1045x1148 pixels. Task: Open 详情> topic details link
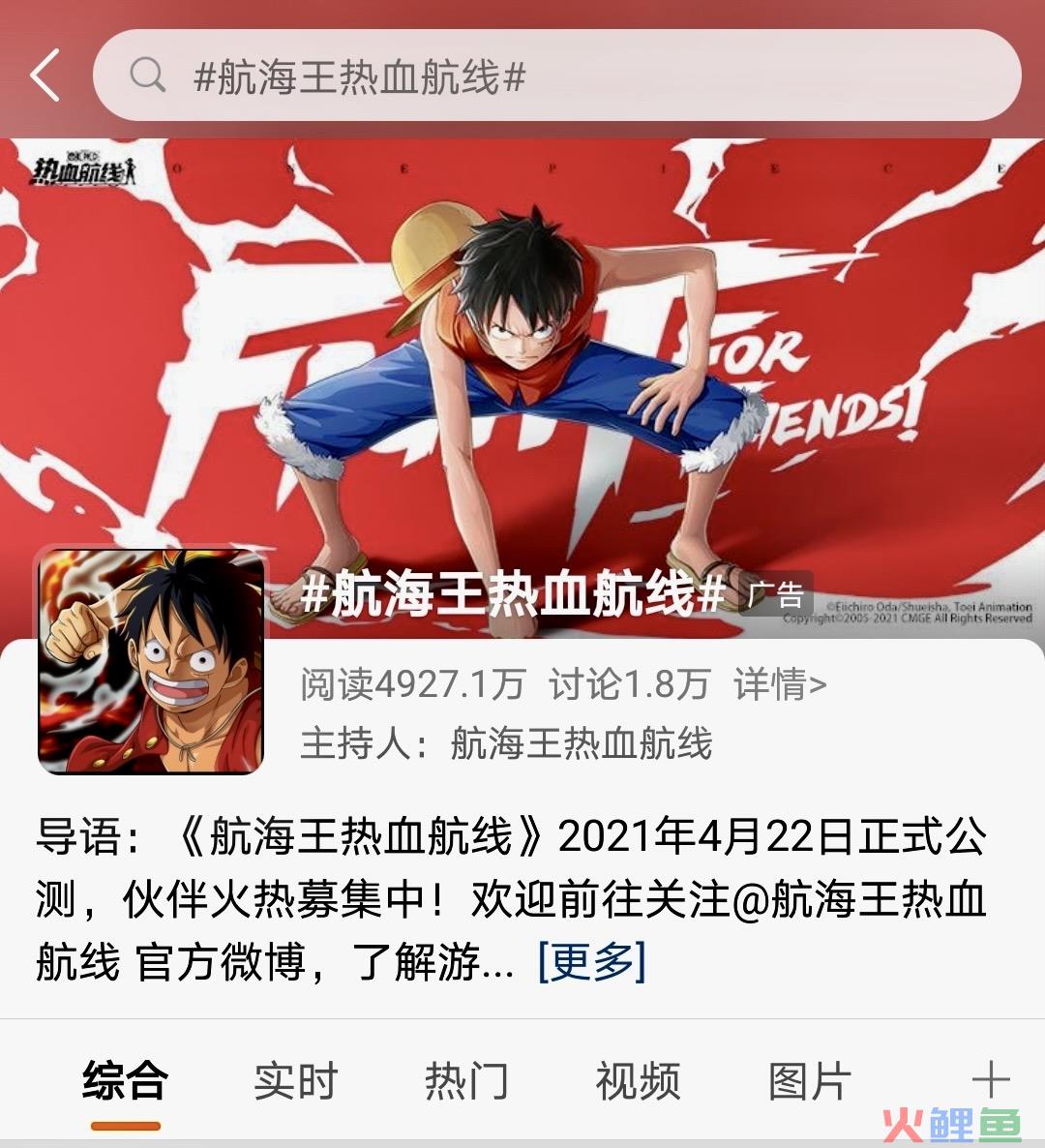(x=780, y=684)
